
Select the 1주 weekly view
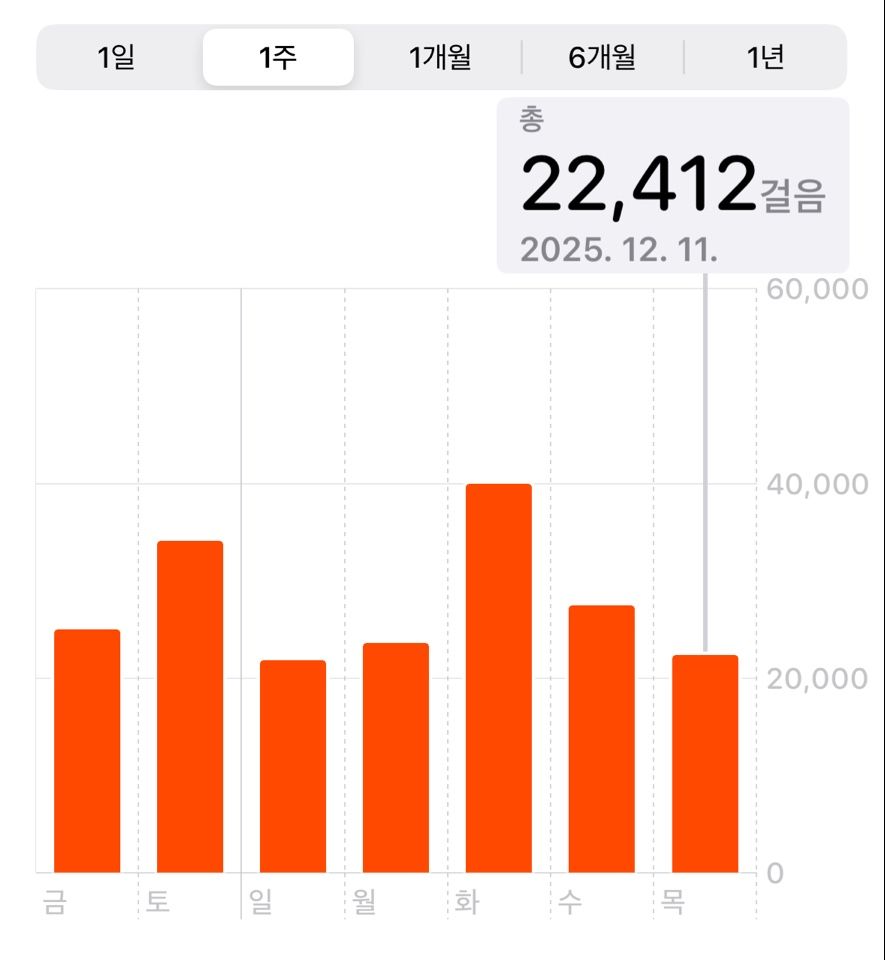pyautogui.click(x=278, y=57)
